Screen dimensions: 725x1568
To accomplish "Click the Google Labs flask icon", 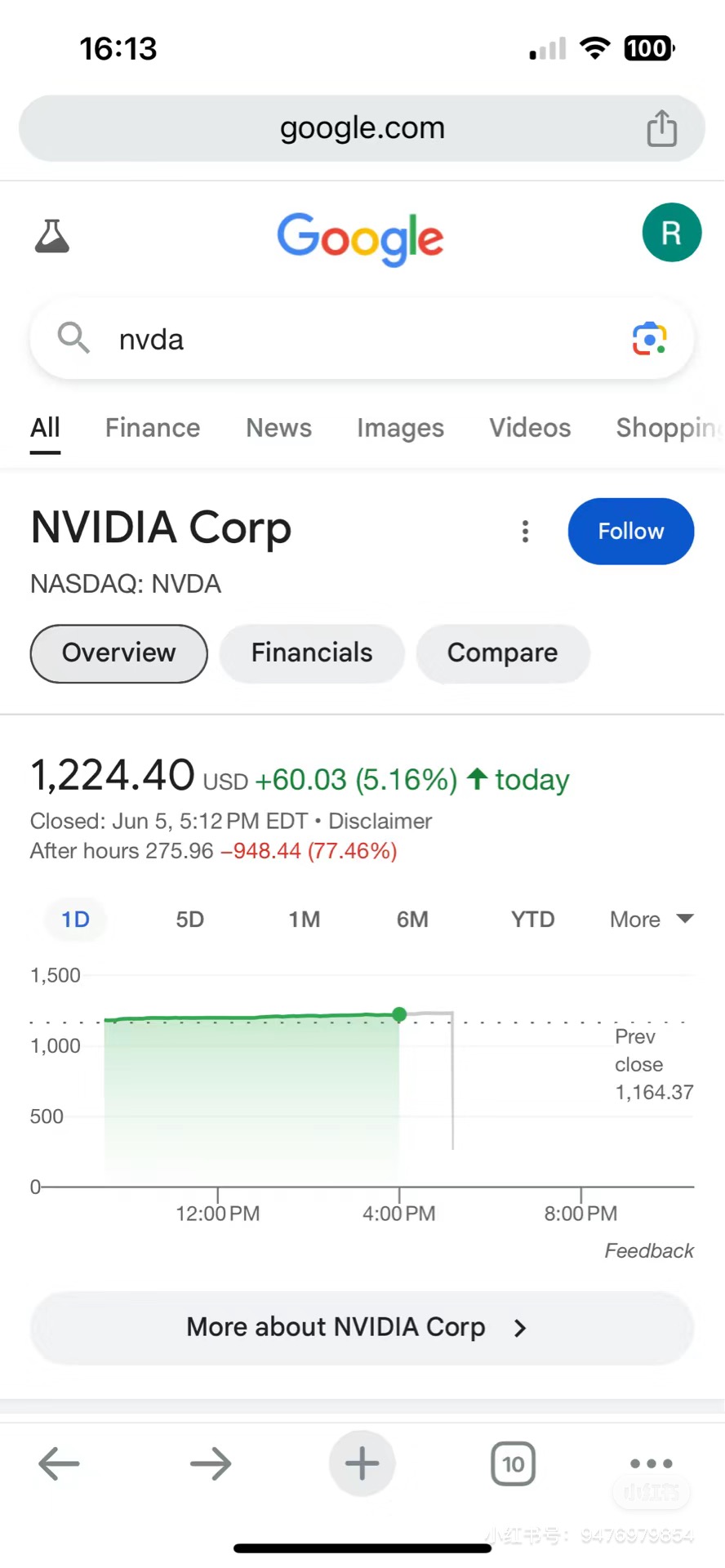I will (52, 235).
